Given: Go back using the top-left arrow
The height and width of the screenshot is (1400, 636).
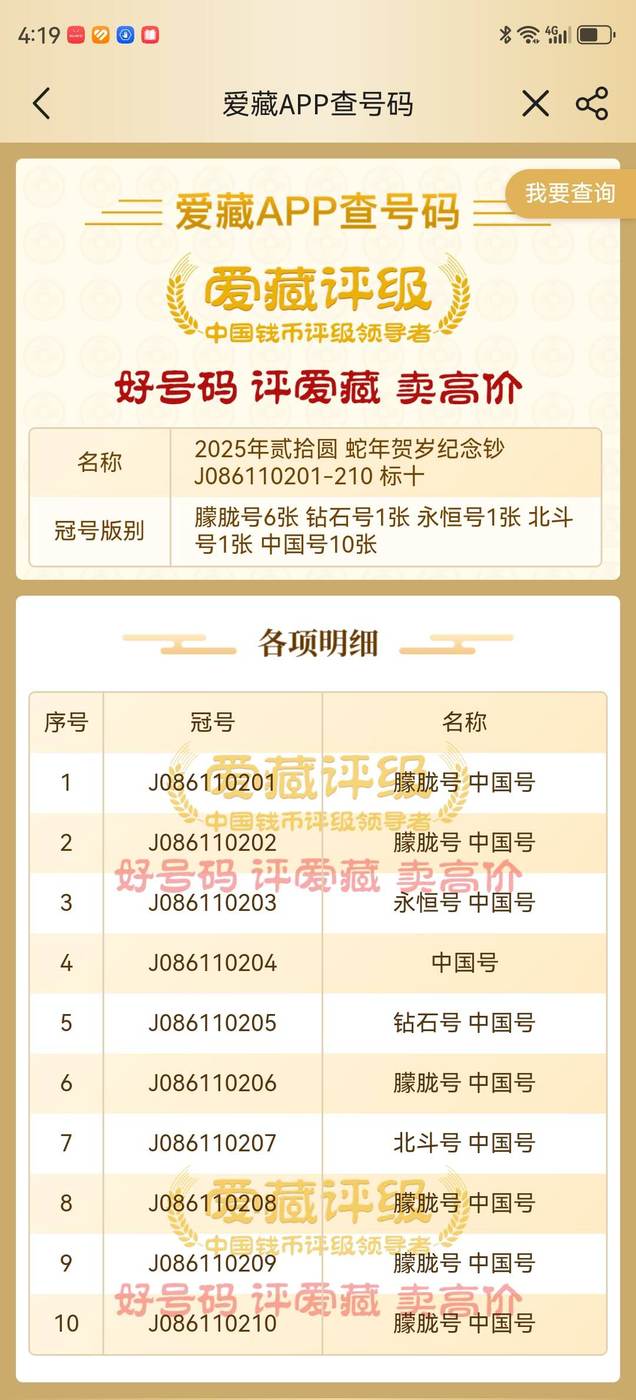Looking at the screenshot, I should (41, 104).
